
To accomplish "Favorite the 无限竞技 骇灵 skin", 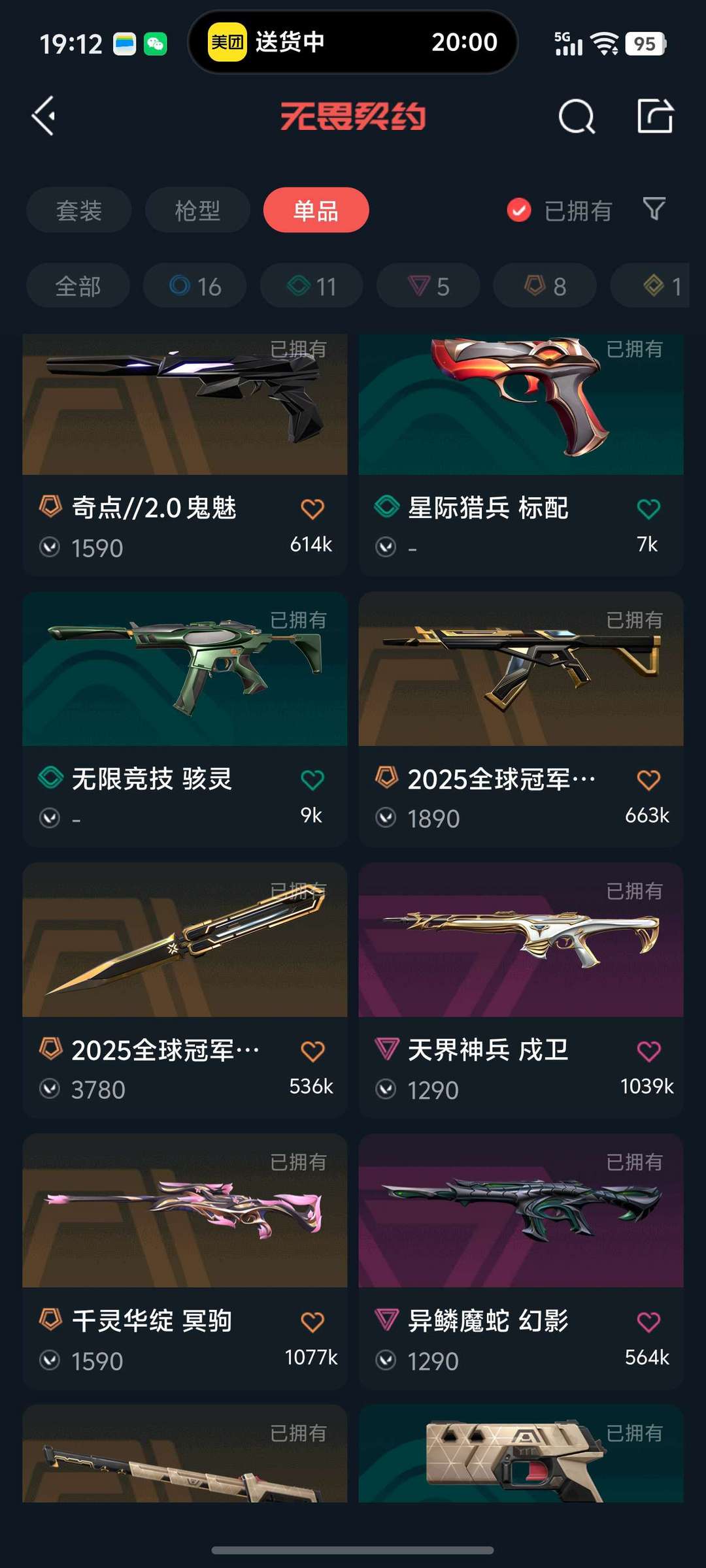I will click(312, 779).
